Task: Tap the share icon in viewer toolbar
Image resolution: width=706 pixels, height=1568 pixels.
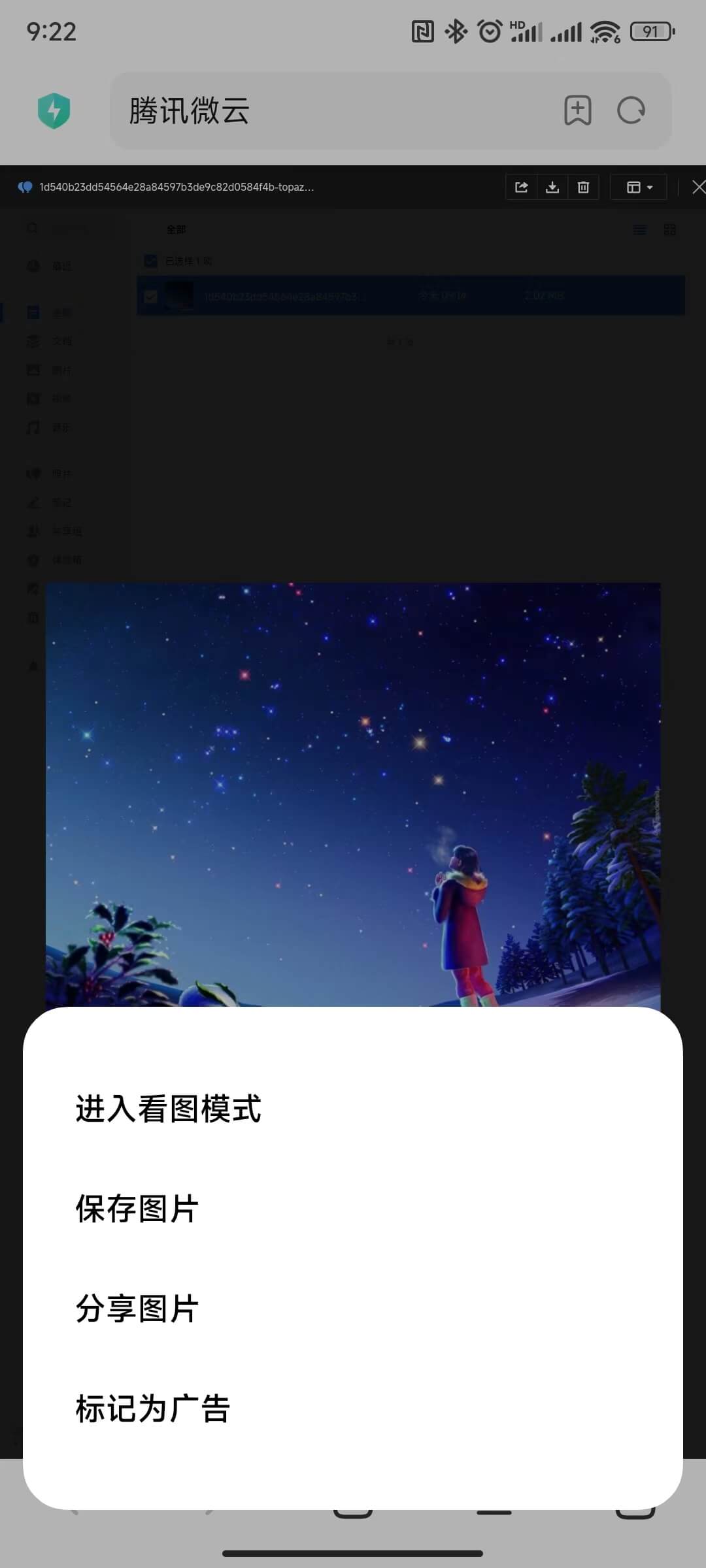Action: [521, 188]
